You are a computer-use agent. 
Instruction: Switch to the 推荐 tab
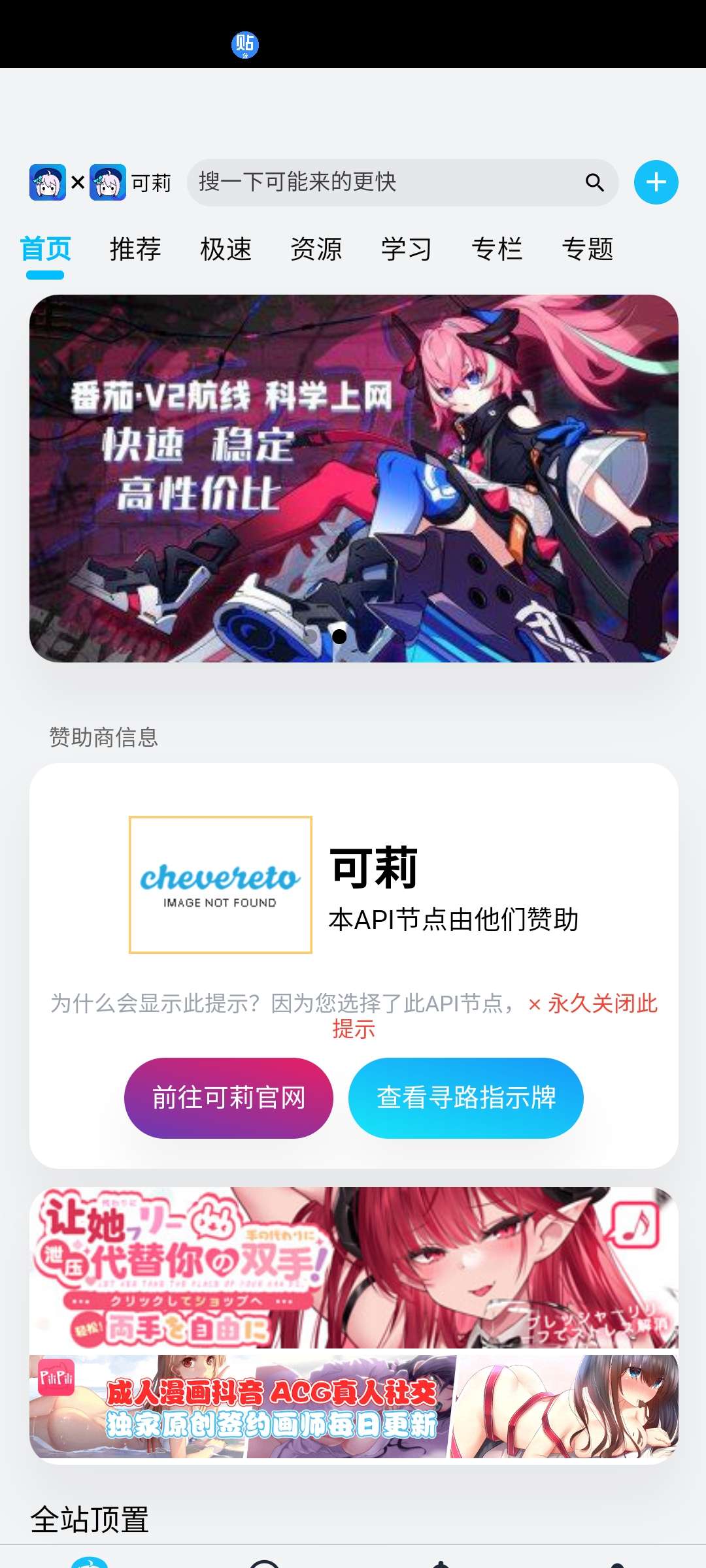pos(134,250)
